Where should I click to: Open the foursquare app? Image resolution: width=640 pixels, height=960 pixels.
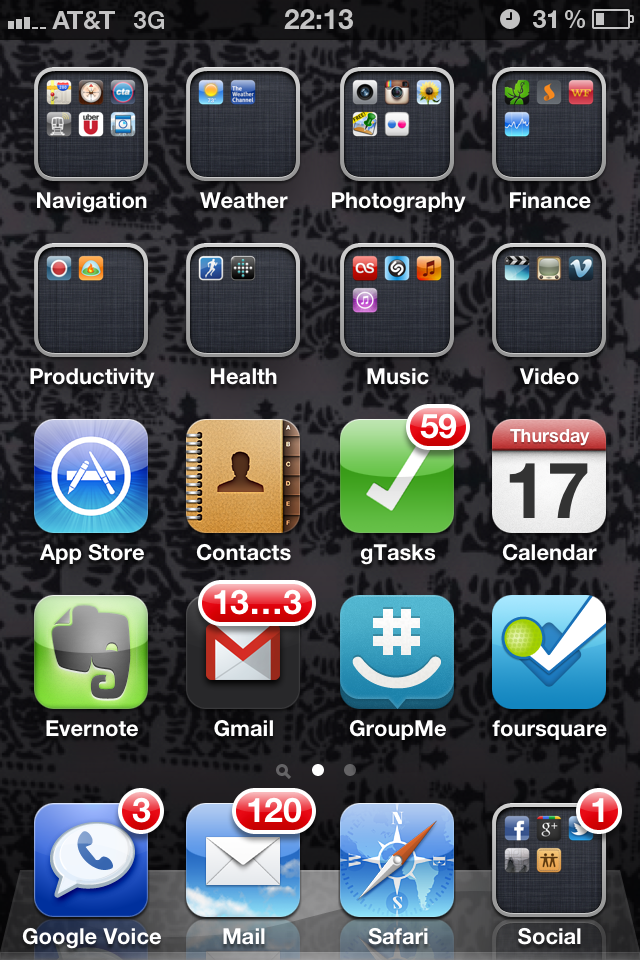point(549,652)
